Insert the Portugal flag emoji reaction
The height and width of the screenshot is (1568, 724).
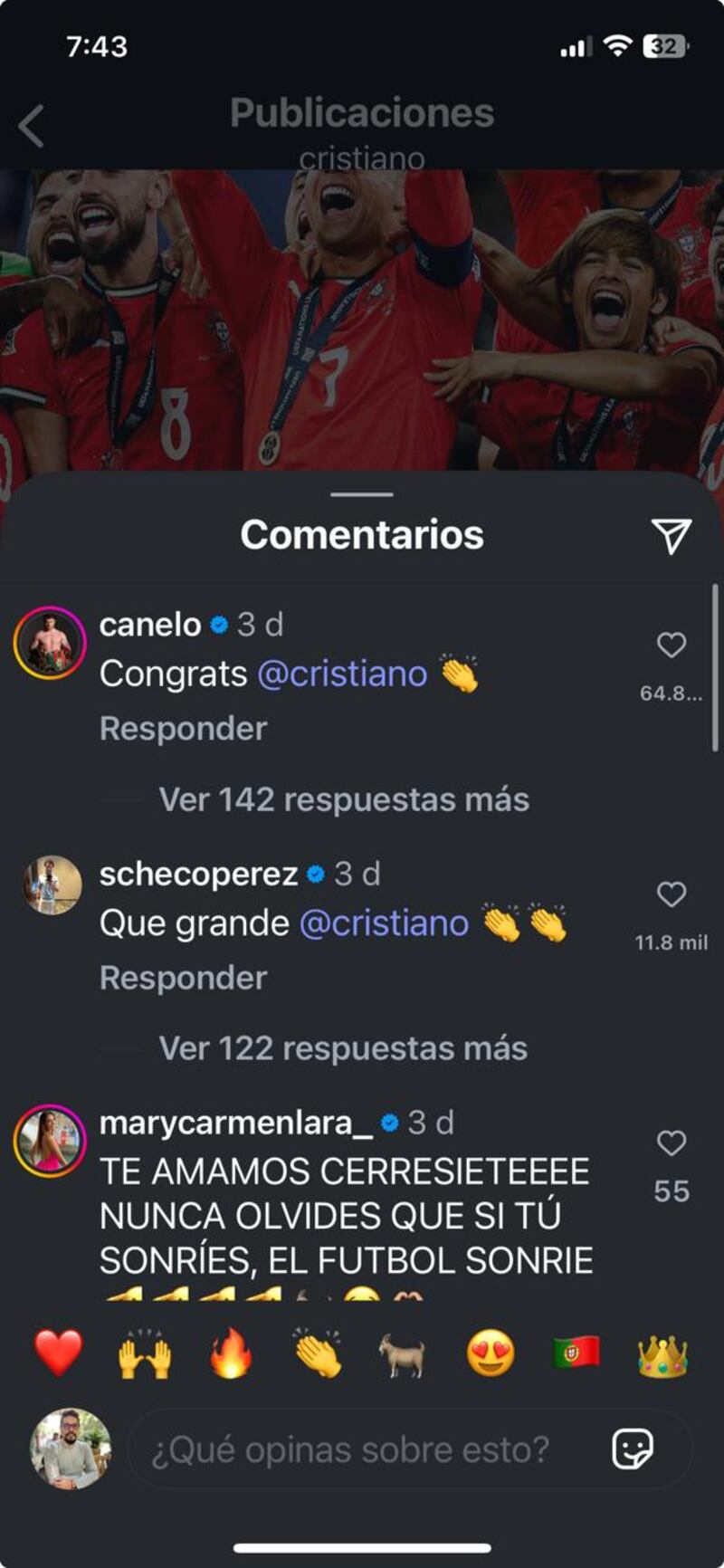click(576, 1353)
